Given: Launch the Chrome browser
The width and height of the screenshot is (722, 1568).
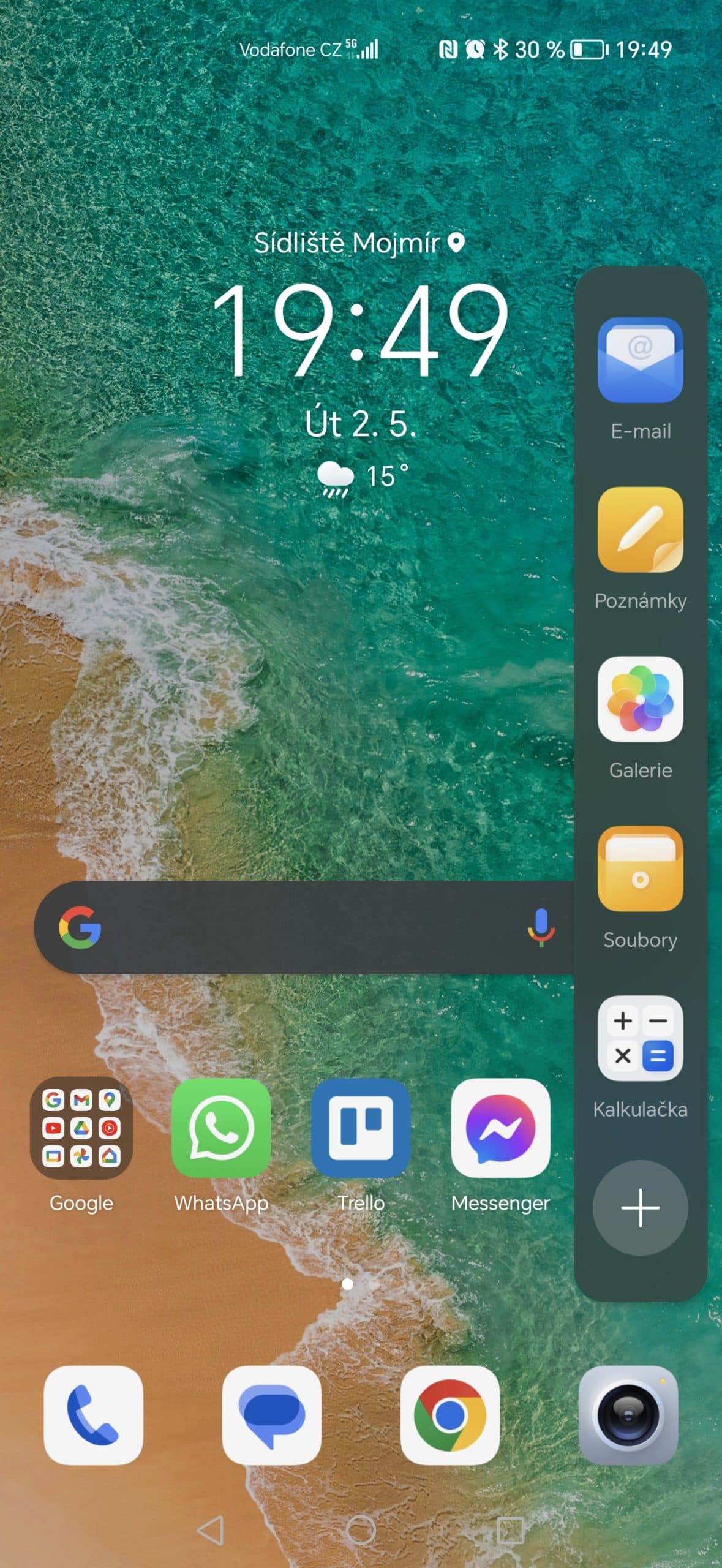Looking at the screenshot, I should 450,1415.
